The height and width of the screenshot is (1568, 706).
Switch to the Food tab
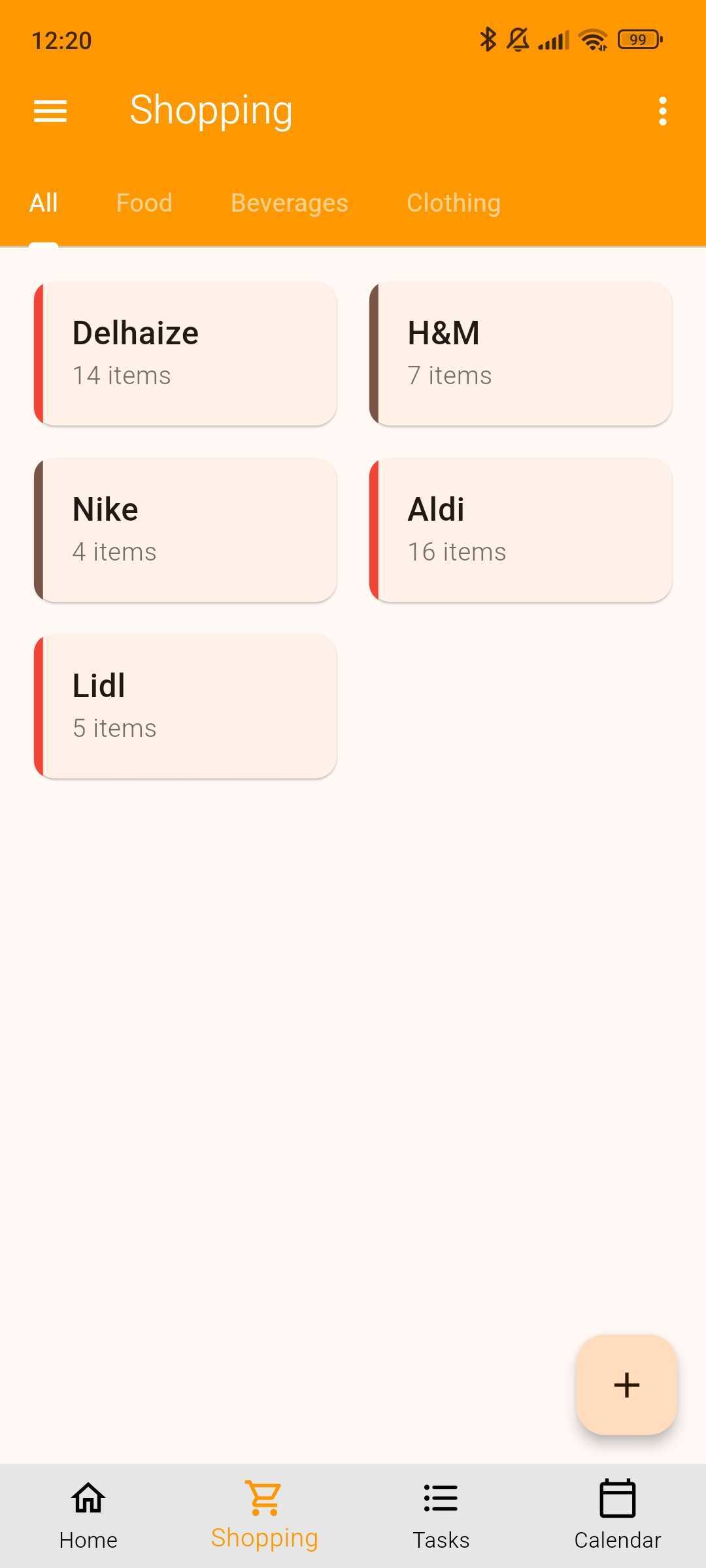144,203
